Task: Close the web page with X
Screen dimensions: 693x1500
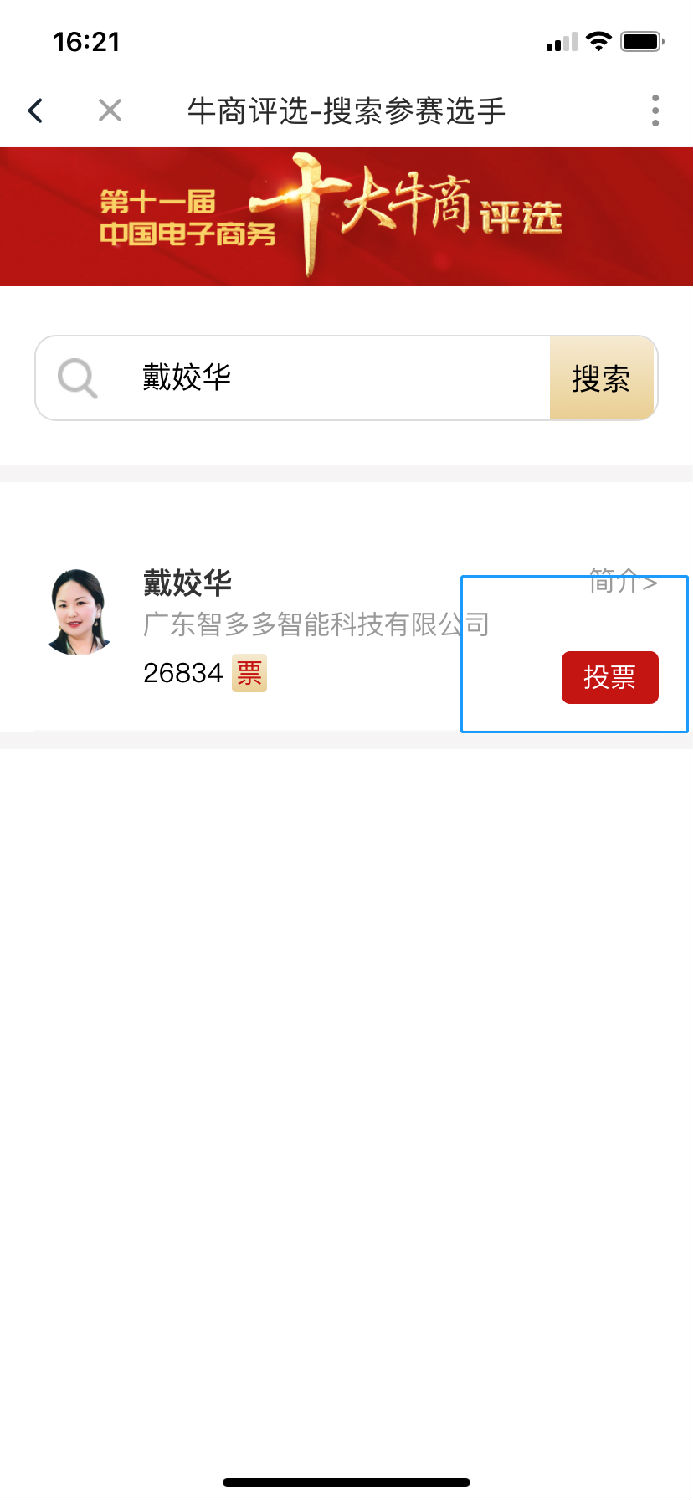Action: 110,111
